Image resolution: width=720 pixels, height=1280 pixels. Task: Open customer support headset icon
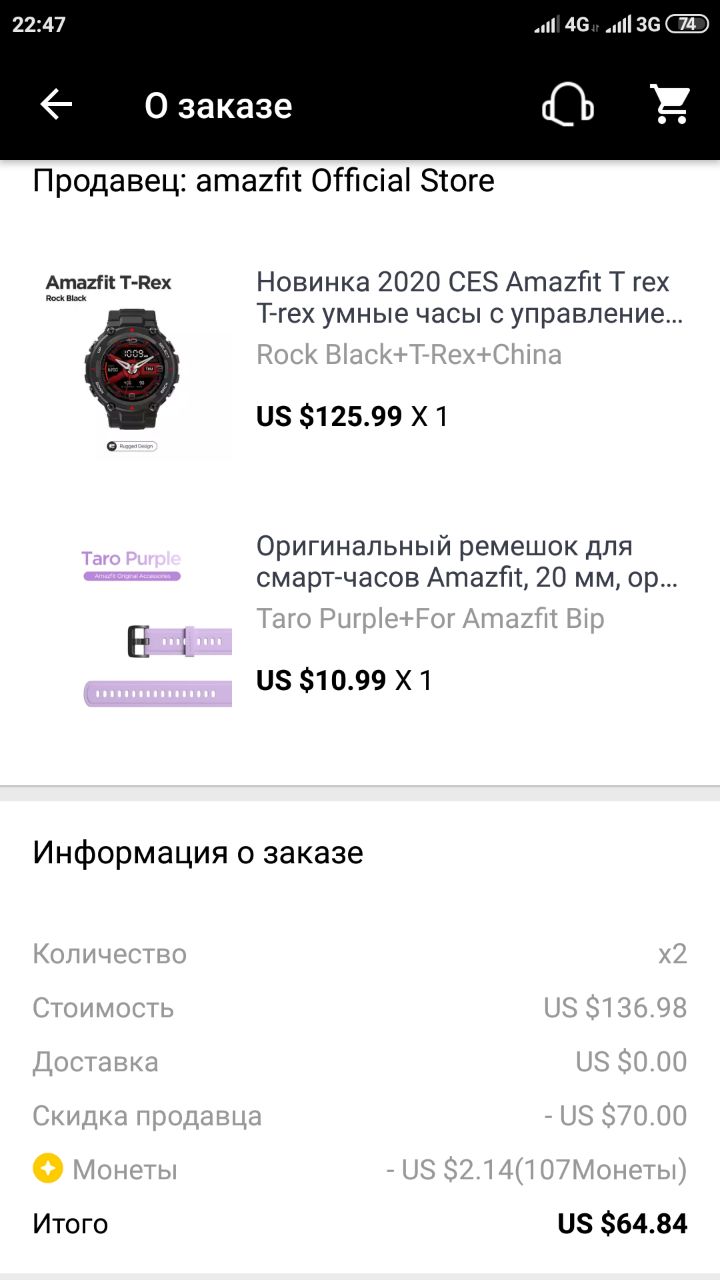[568, 104]
